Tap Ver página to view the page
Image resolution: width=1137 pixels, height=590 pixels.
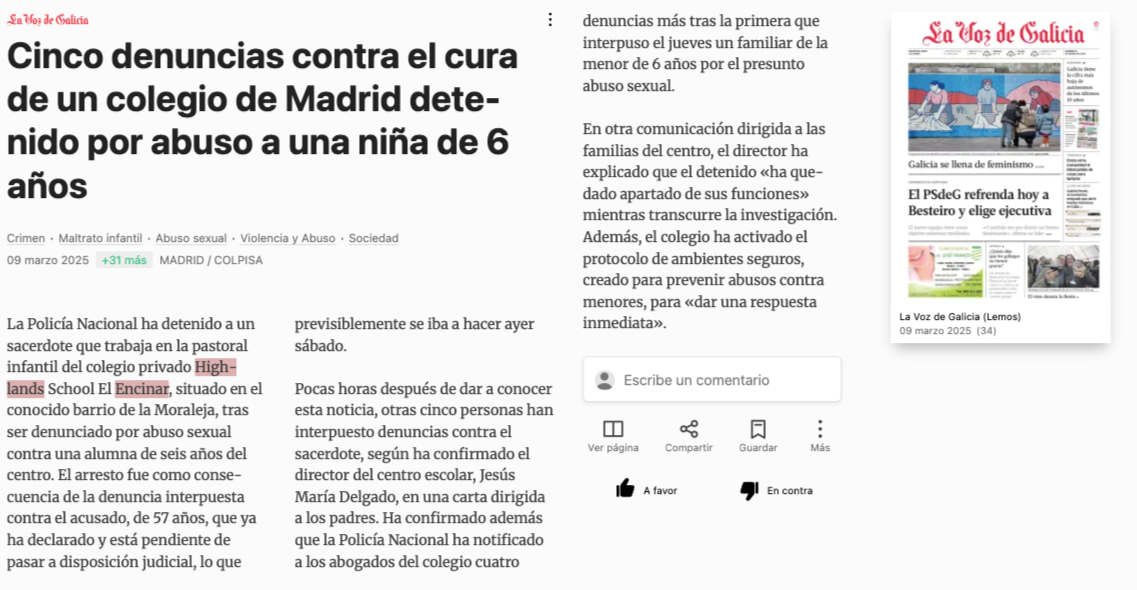(x=613, y=436)
